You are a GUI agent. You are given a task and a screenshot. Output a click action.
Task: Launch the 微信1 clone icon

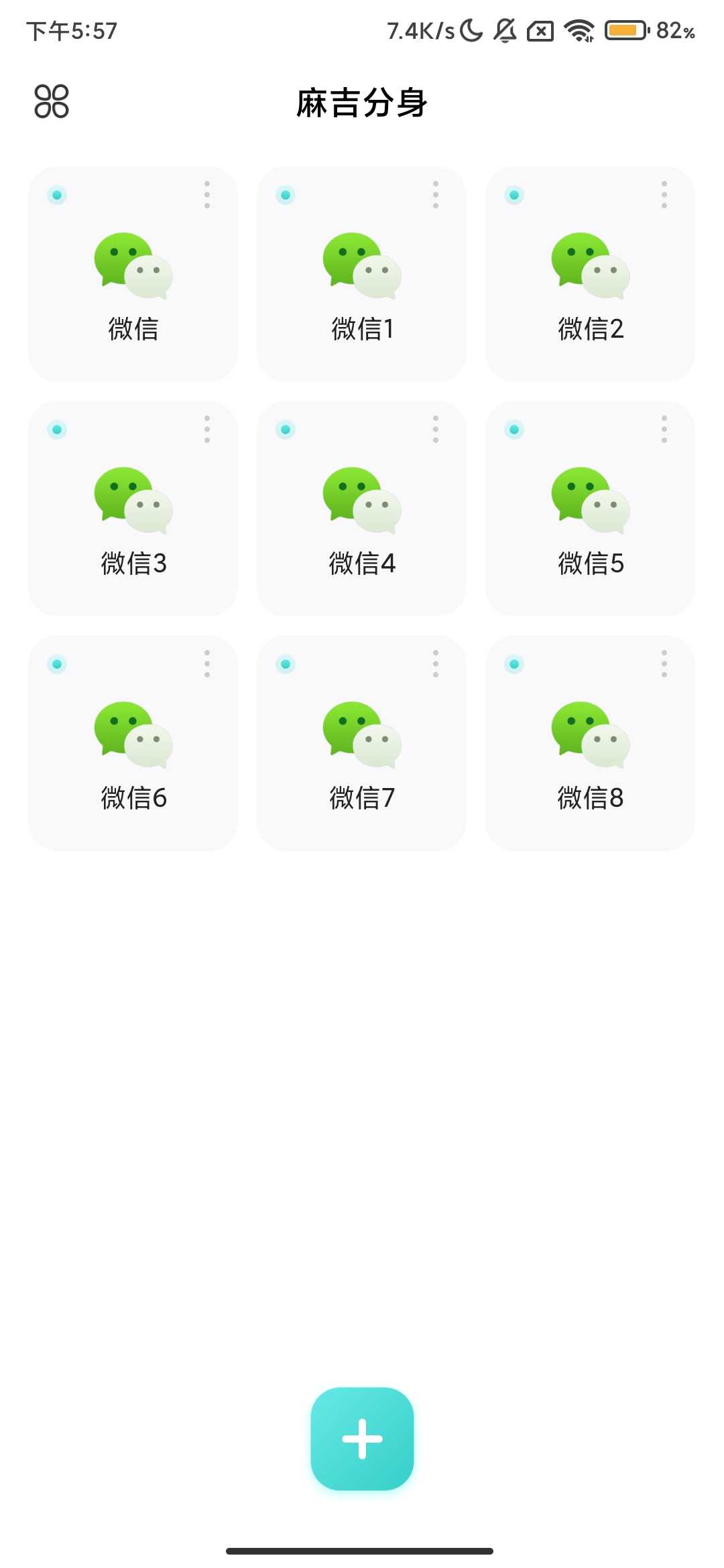coord(361,268)
